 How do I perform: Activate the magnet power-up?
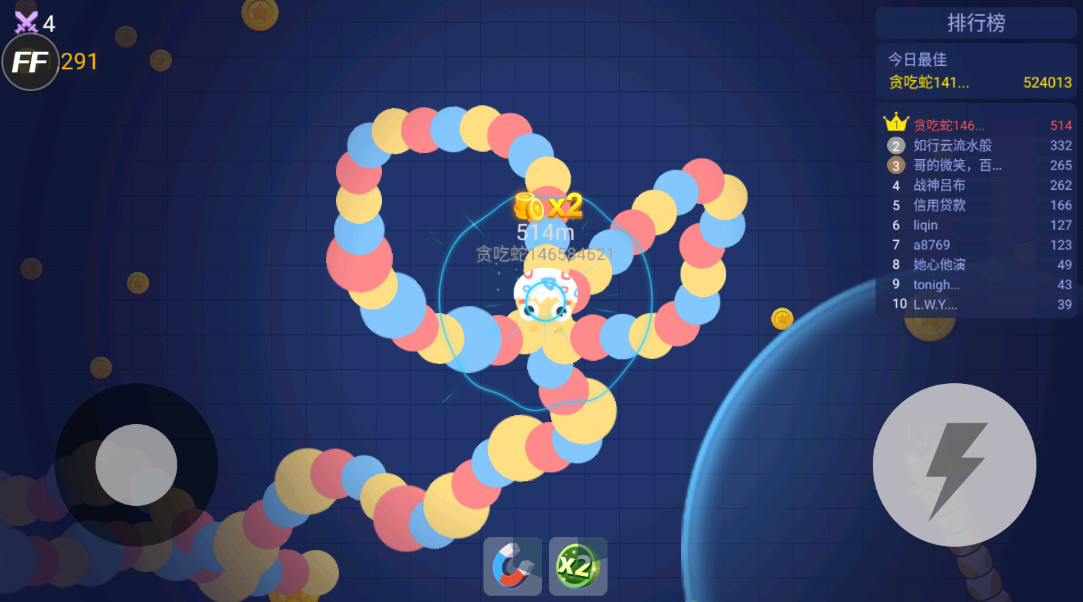[x=513, y=566]
